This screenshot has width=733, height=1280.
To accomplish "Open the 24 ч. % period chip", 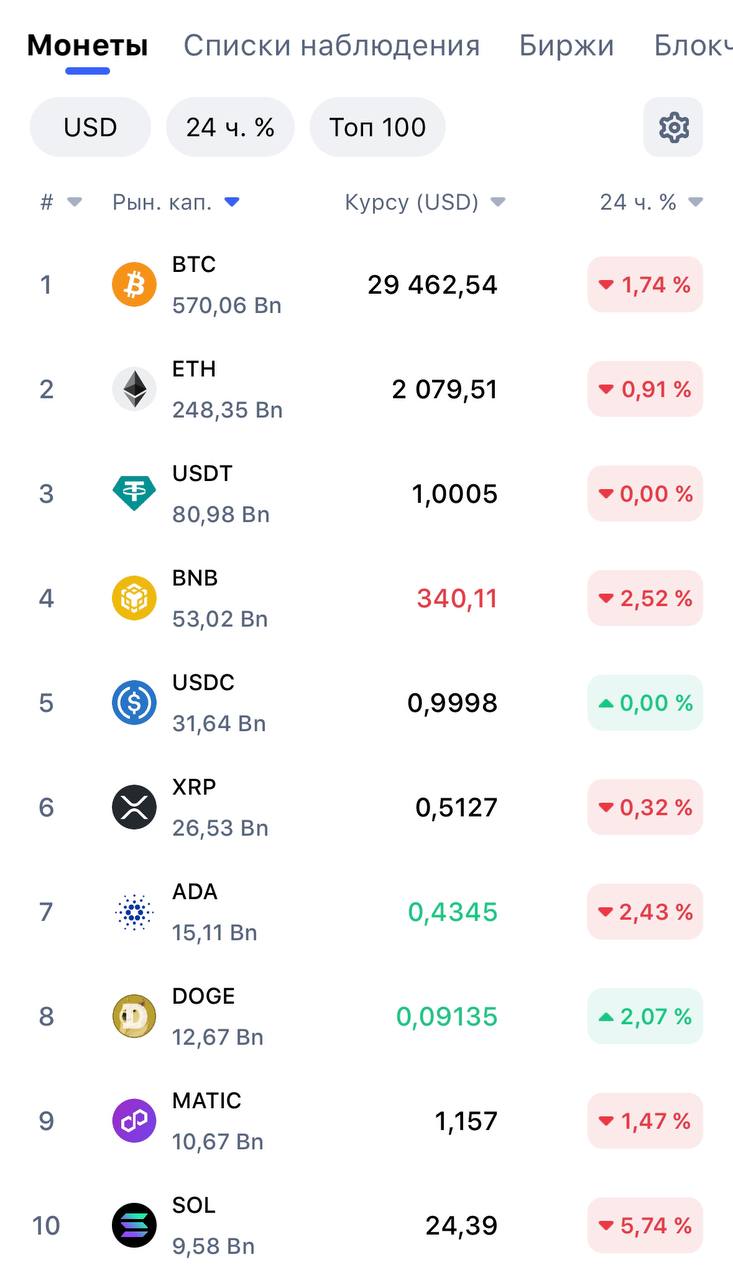I will coord(230,127).
